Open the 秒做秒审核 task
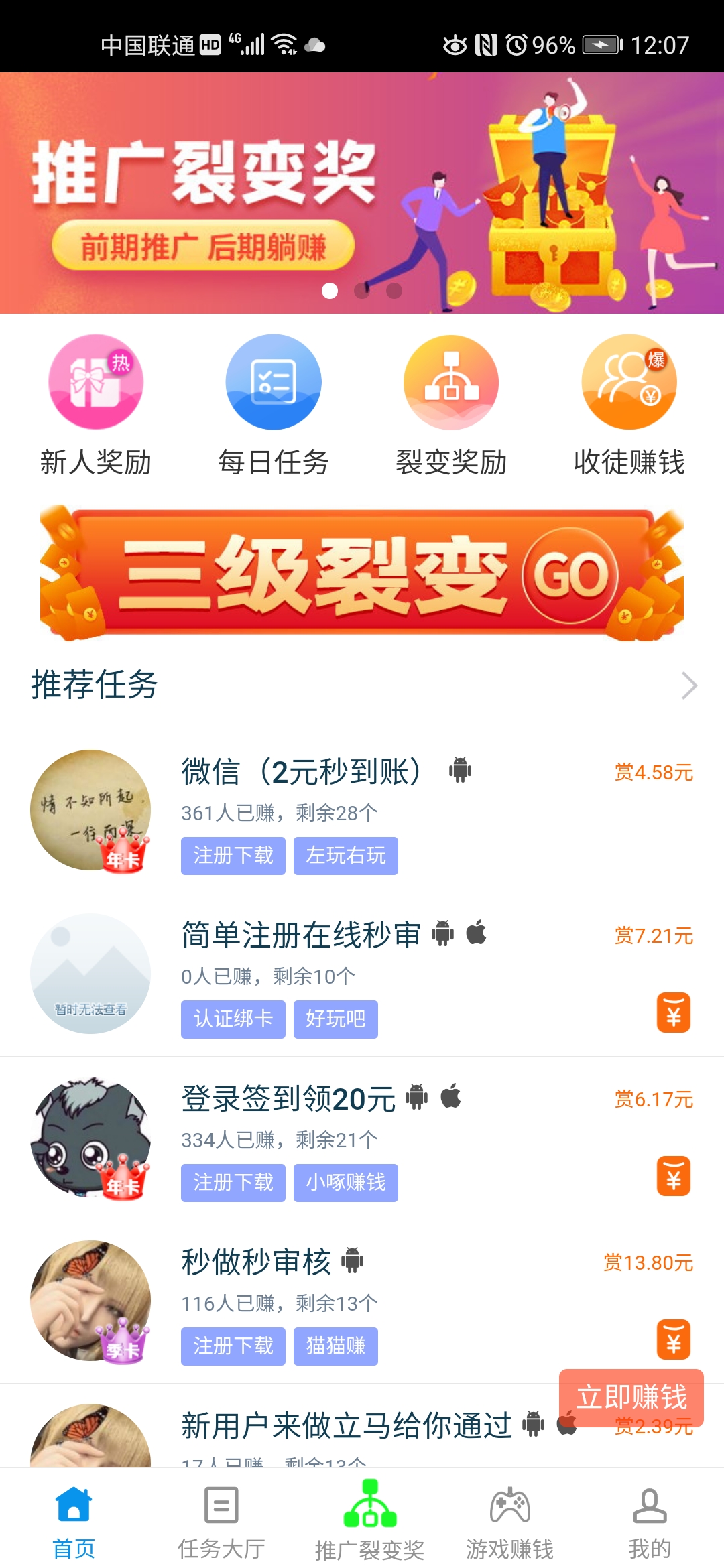This screenshot has width=724, height=1568. (257, 1262)
